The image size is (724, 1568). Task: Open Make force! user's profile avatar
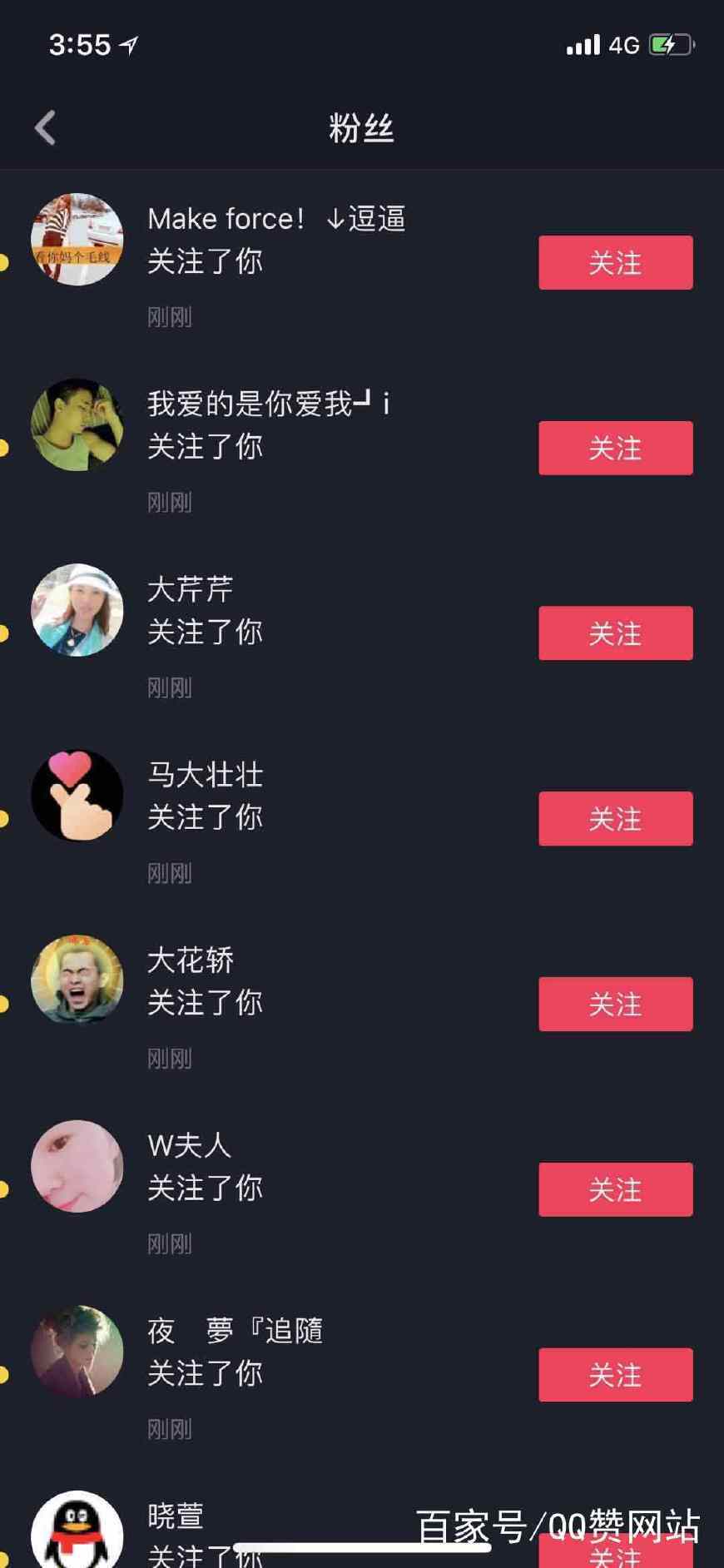[x=77, y=239]
